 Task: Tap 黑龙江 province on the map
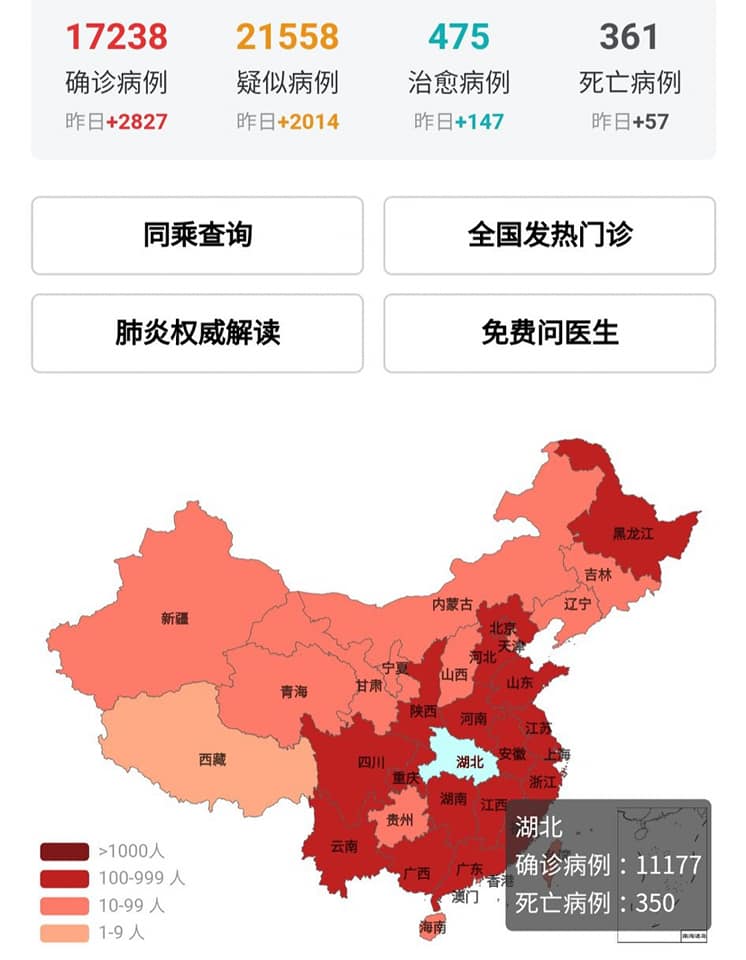[633, 534]
